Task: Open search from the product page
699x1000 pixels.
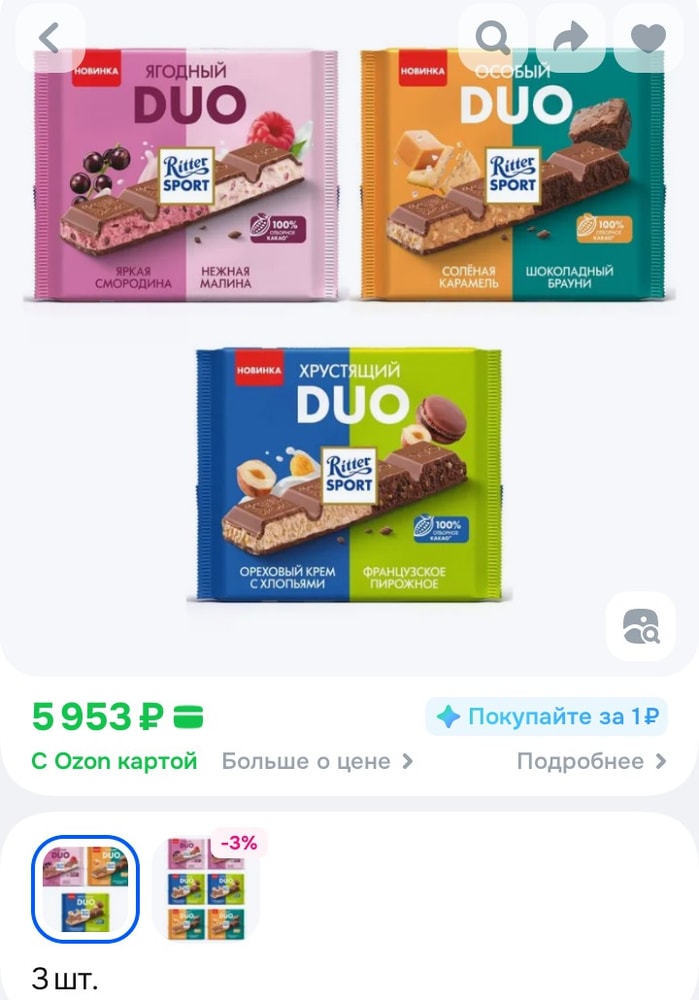Action: click(492, 38)
